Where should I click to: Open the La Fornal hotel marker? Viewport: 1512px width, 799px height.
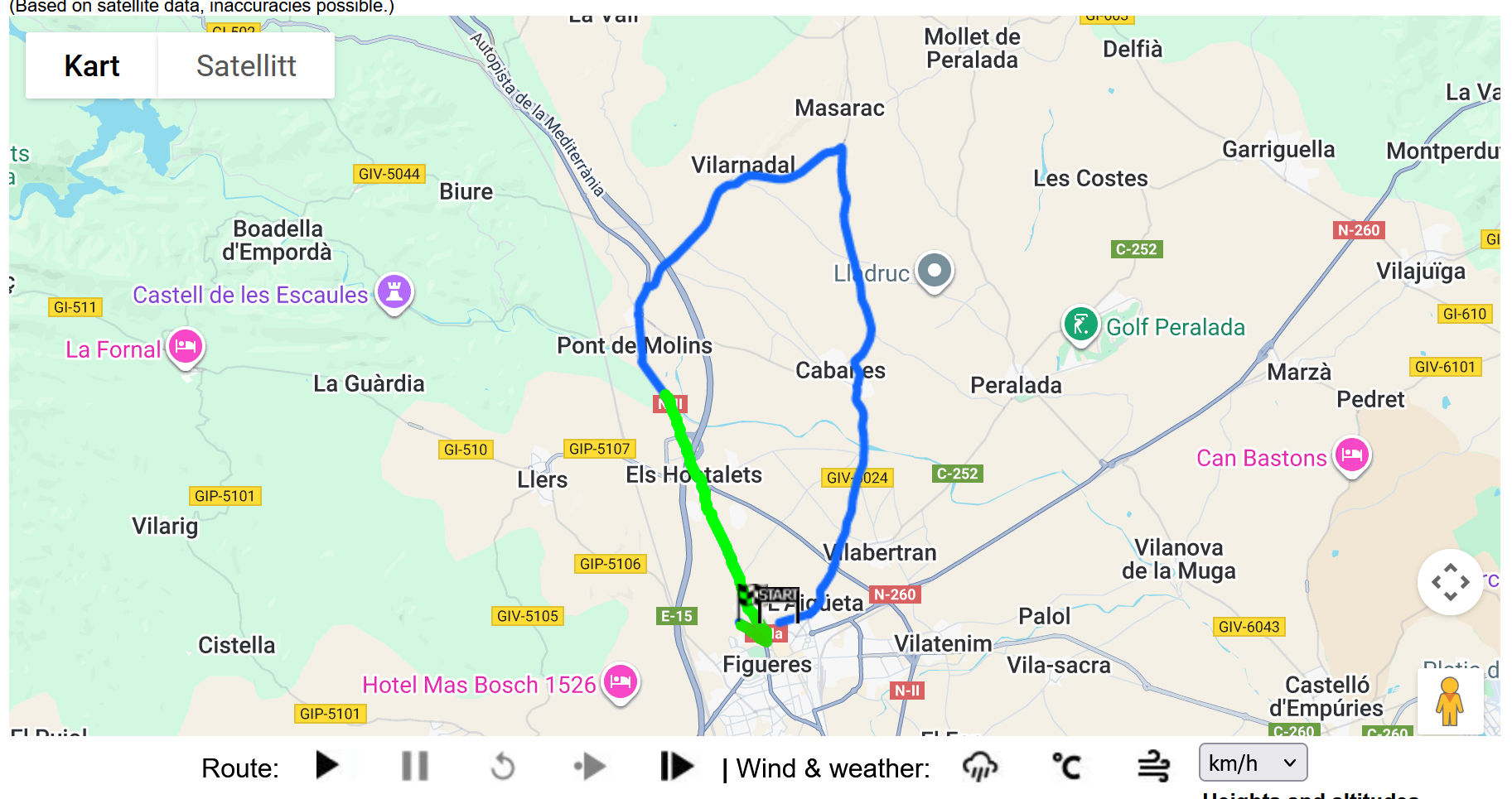tap(186, 346)
